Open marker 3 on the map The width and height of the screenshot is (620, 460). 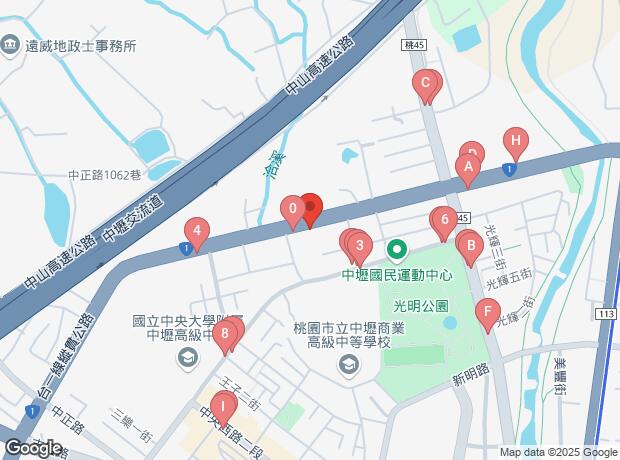click(358, 244)
